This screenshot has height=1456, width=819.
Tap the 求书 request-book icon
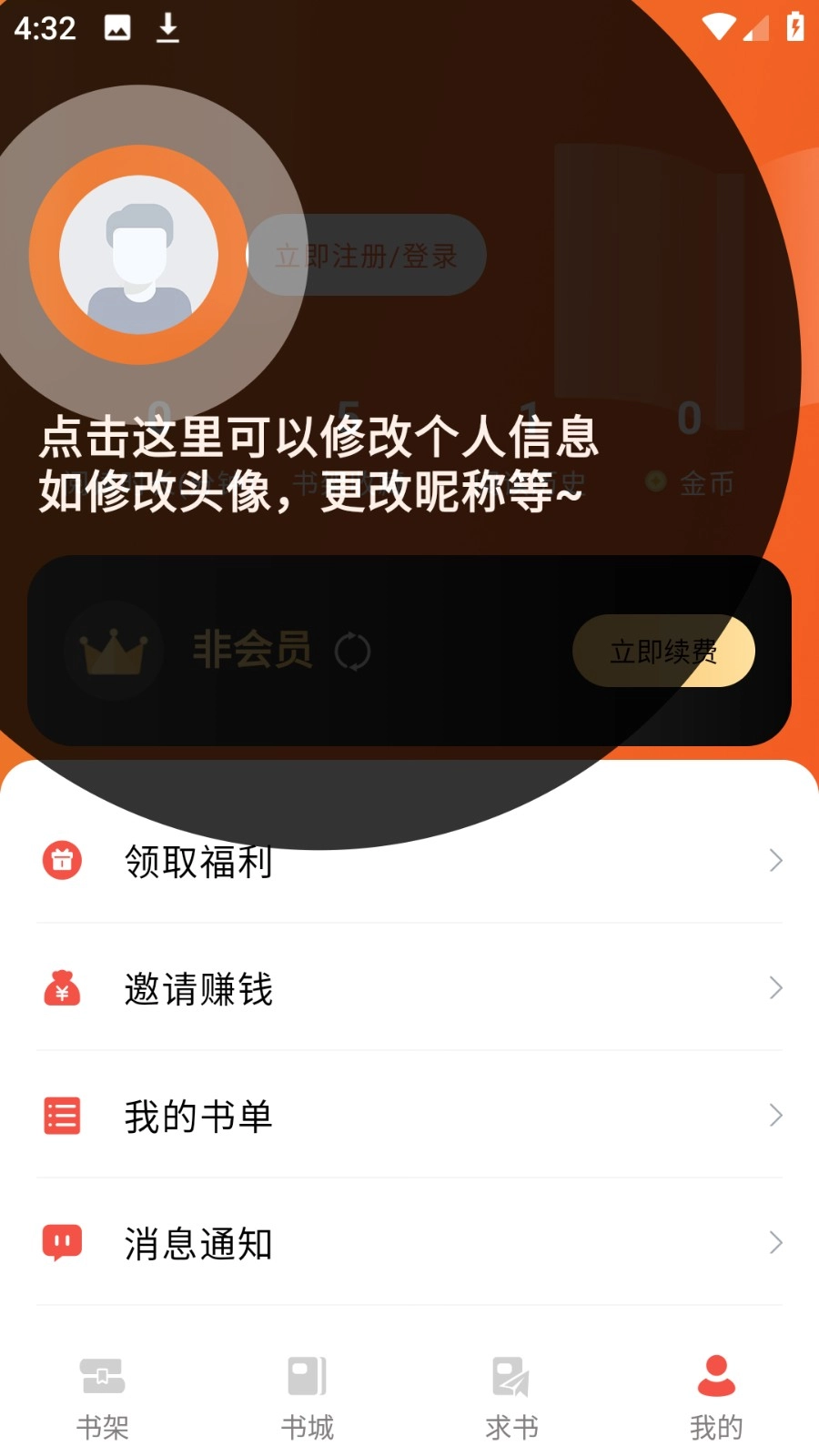coord(511,1377)
